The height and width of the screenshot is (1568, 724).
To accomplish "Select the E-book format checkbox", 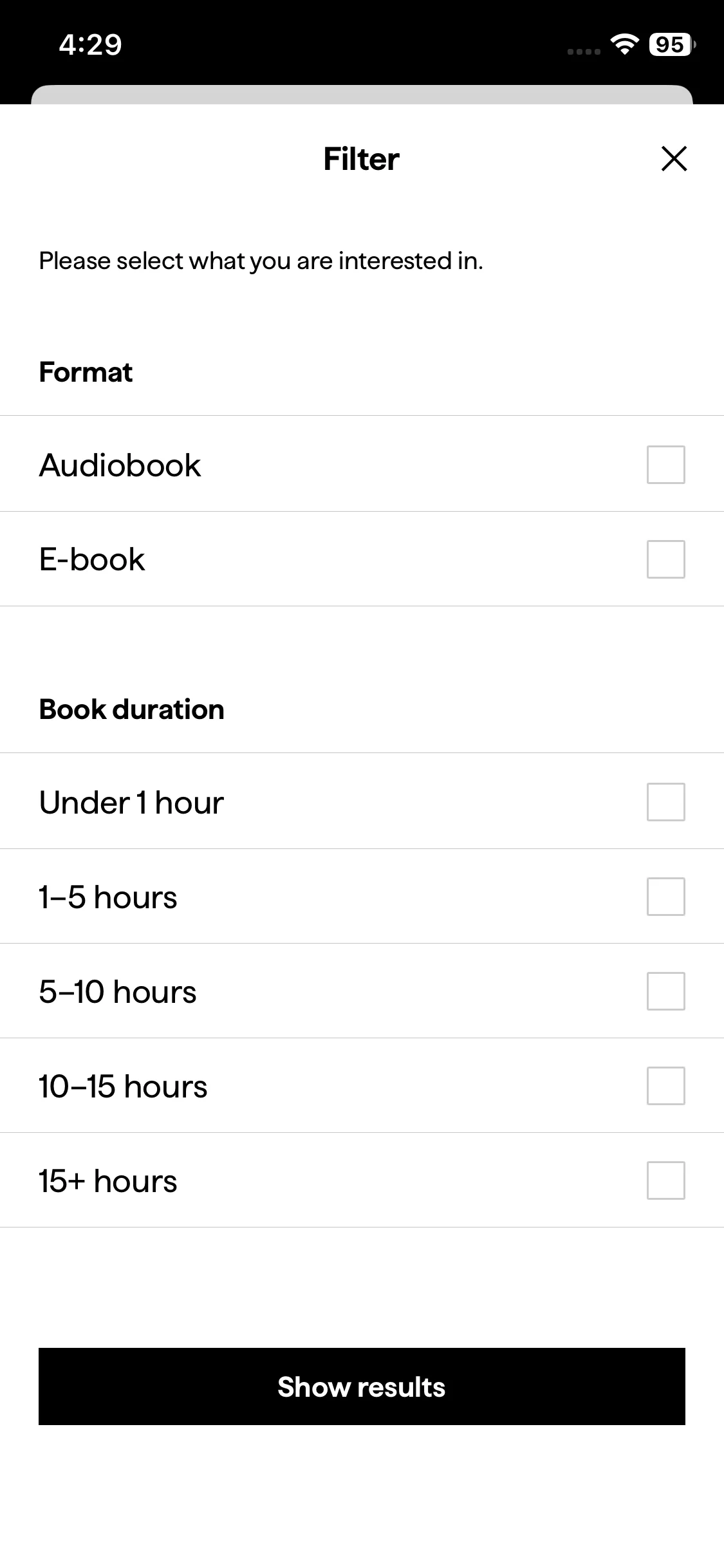I will coord(665,559).
